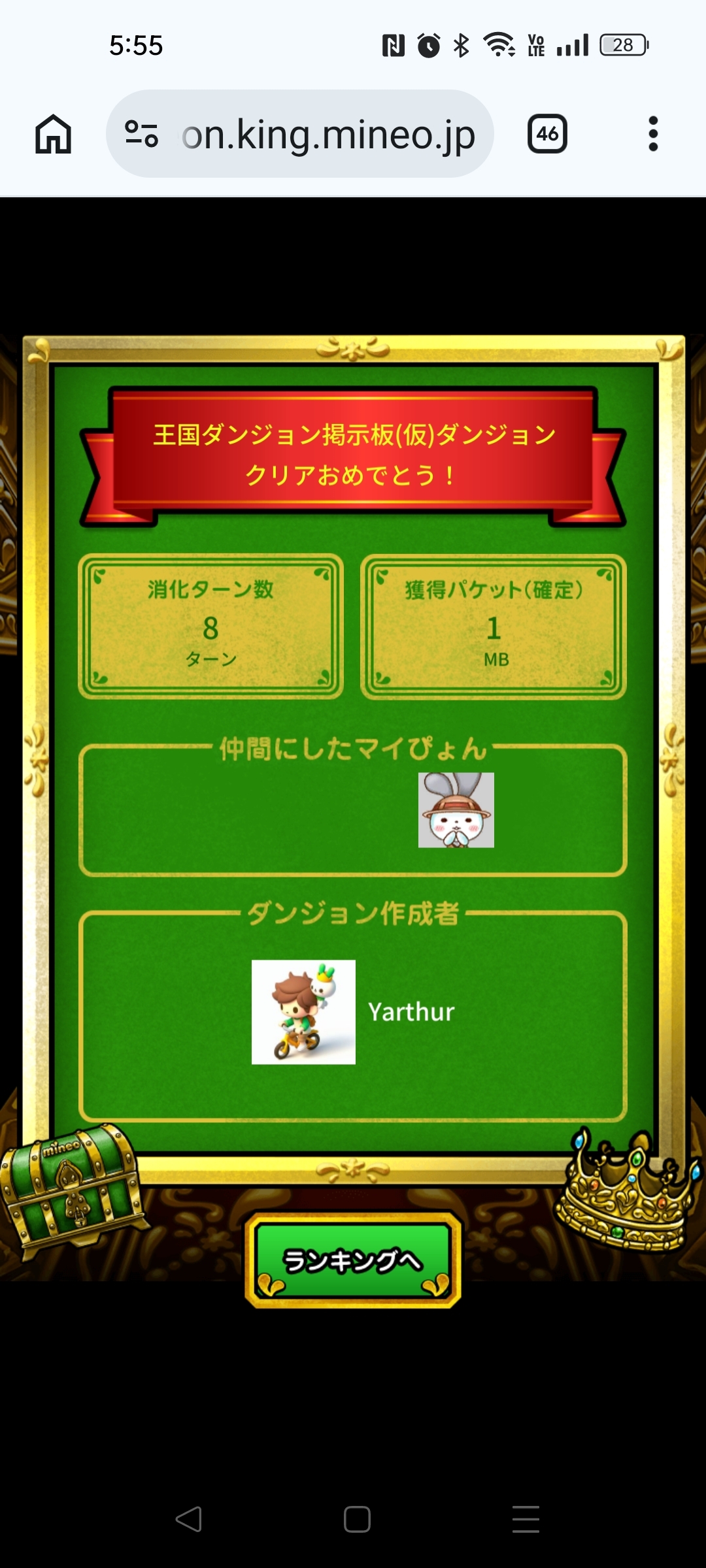Go back with system back button
Viewport: 706px width, 1568px height.
coord(188,1519)
